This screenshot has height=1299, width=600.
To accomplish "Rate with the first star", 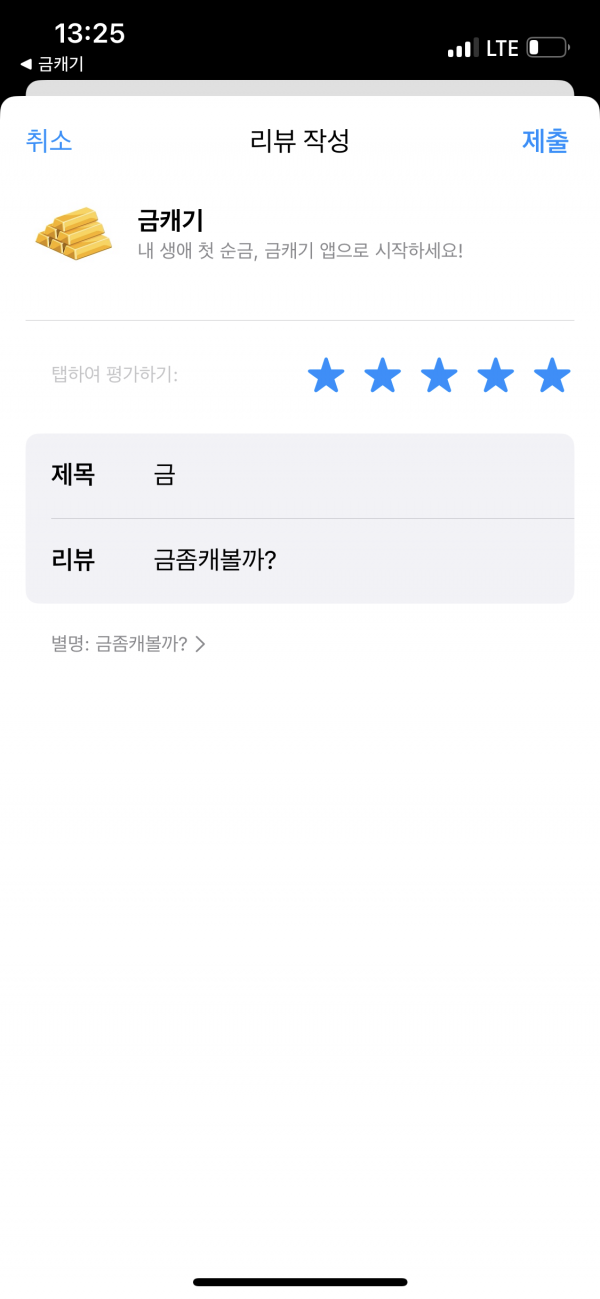I will pyautogui.click(x=325, y=376).
